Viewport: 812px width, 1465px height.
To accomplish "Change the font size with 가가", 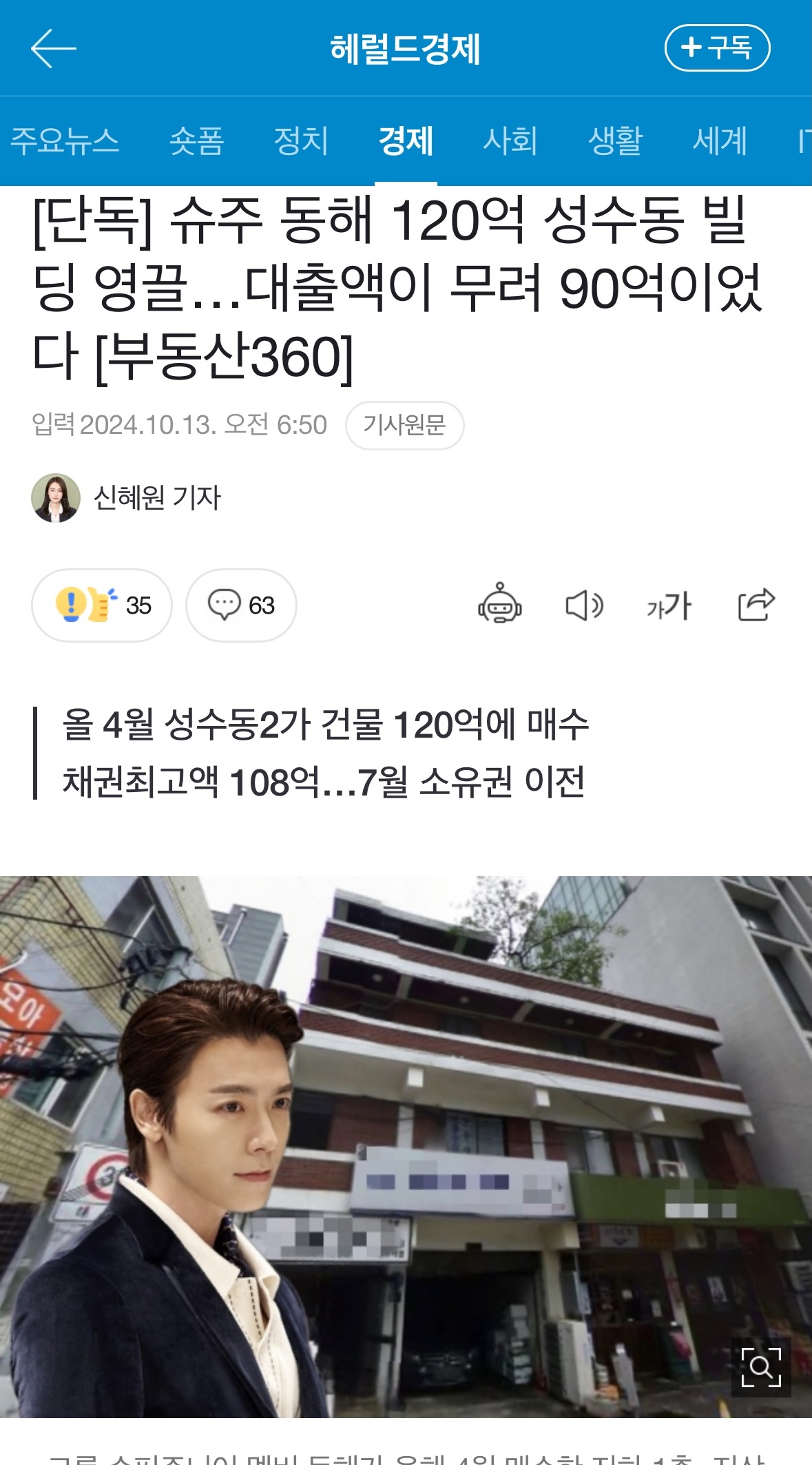I will point(669,606).
